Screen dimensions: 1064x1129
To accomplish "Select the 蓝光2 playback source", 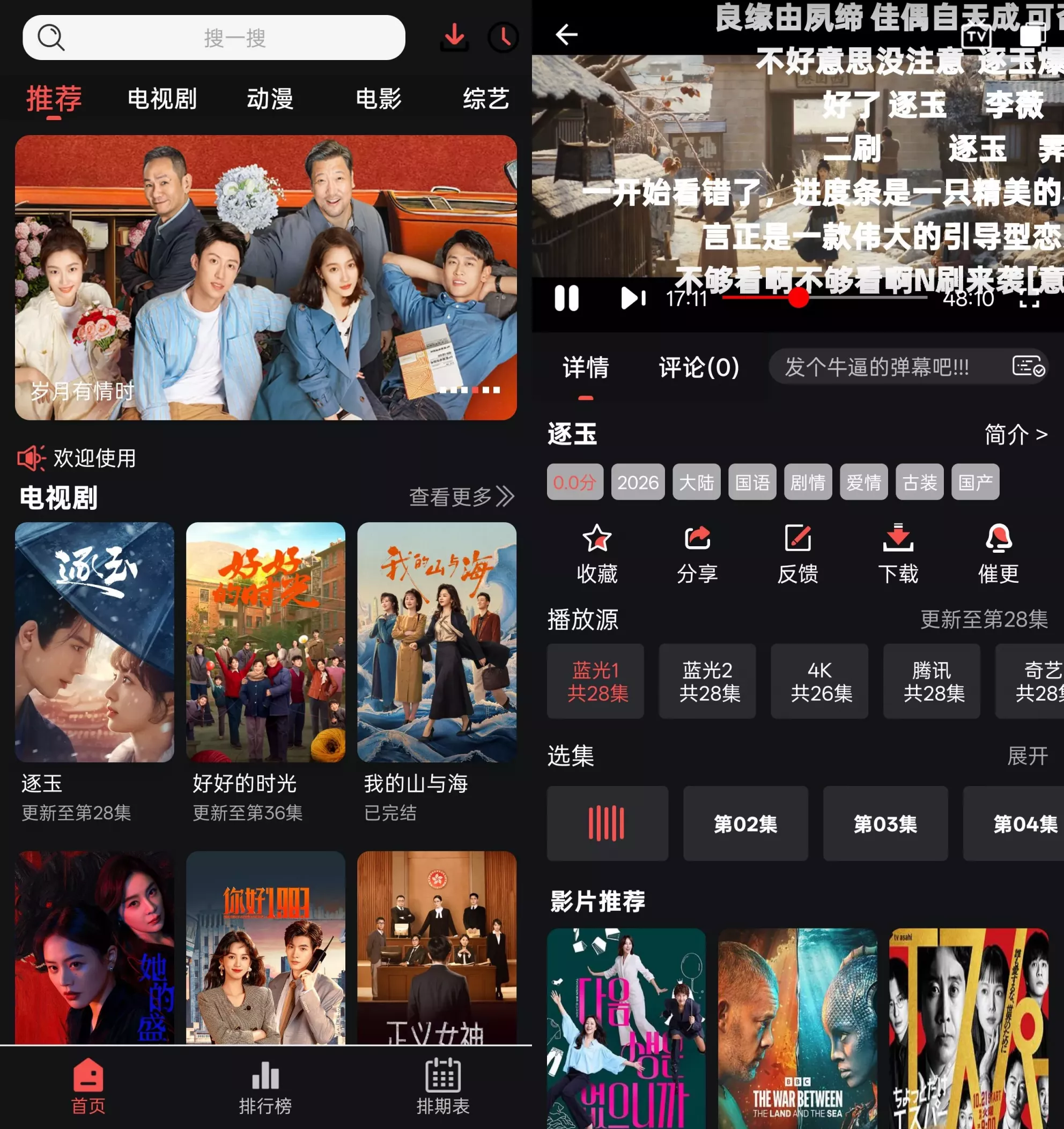I will tap(707, 681).
